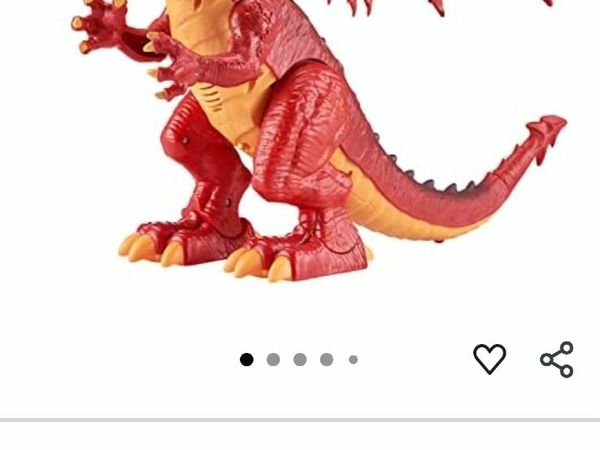Add this dinosaur toy to favorites
The height and width of the screenshot is (450, 600).
pos(489,359)
